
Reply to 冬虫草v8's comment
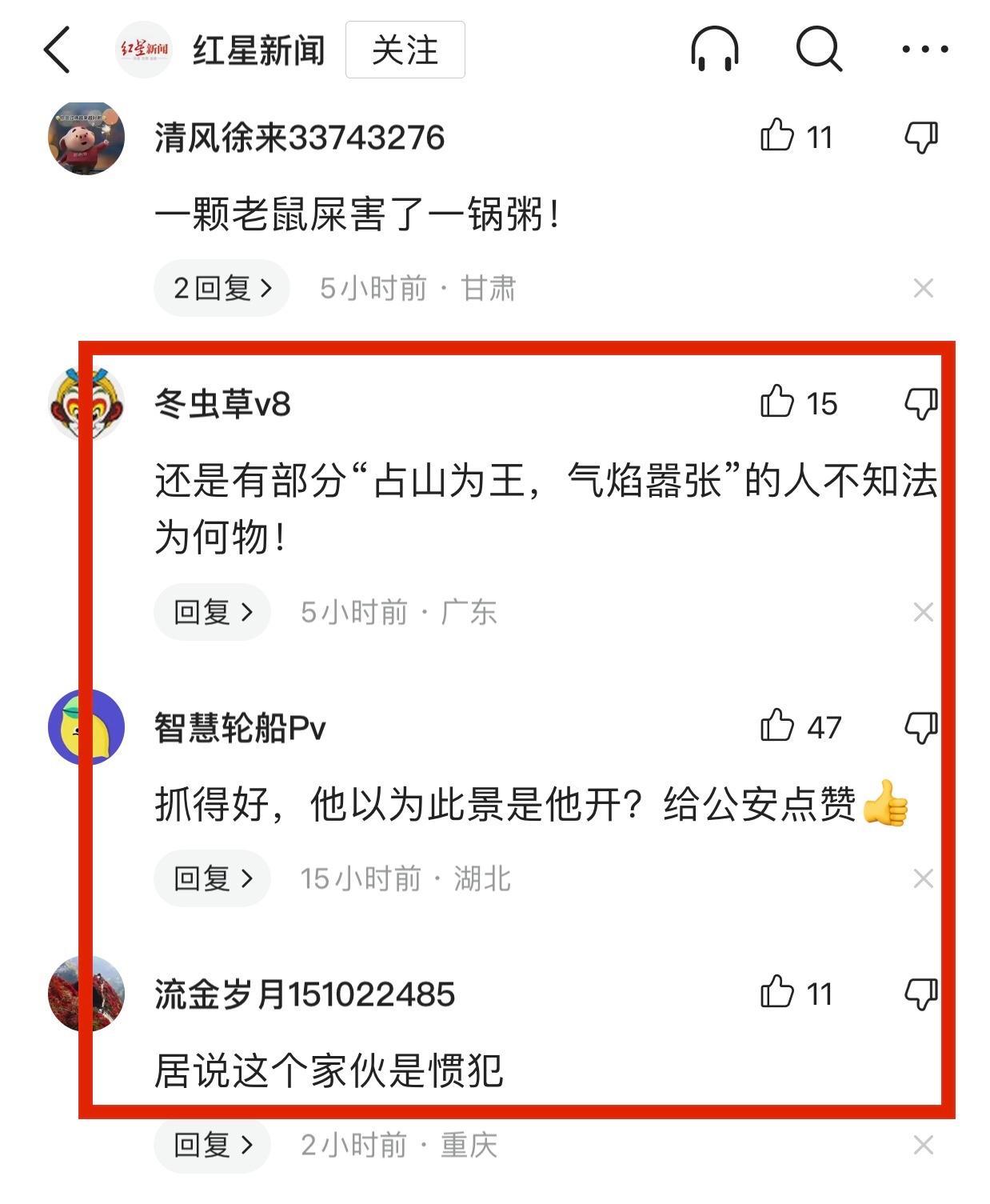click(213, 612)
